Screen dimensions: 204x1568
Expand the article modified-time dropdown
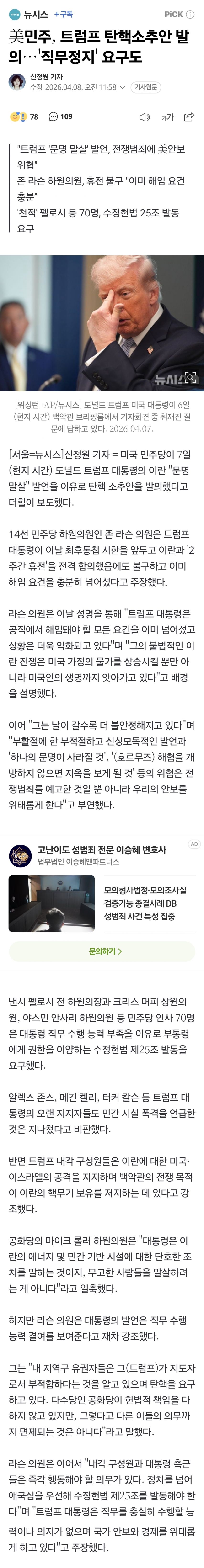point(122,88)
